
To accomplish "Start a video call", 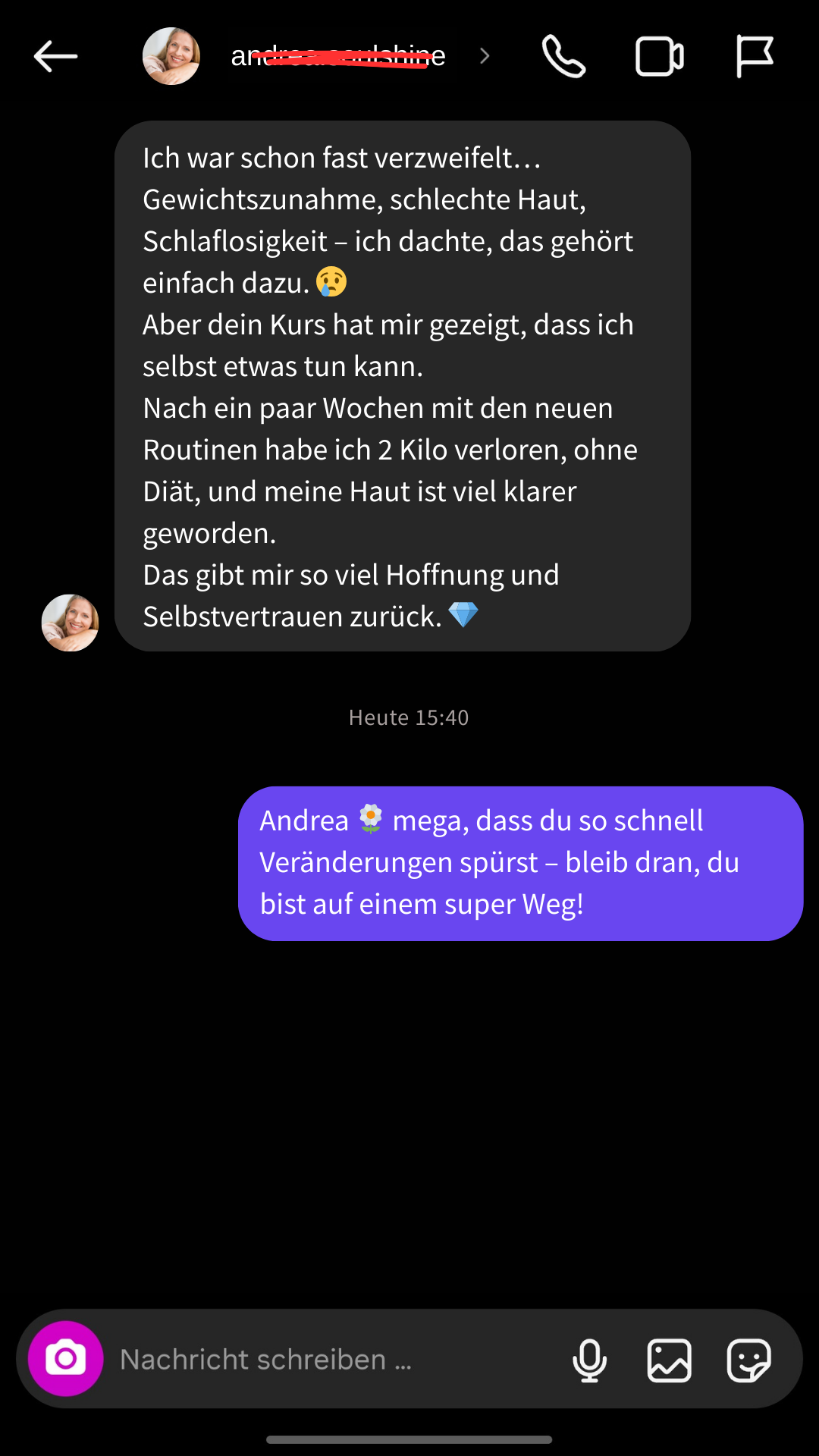I will pos(659,56).
